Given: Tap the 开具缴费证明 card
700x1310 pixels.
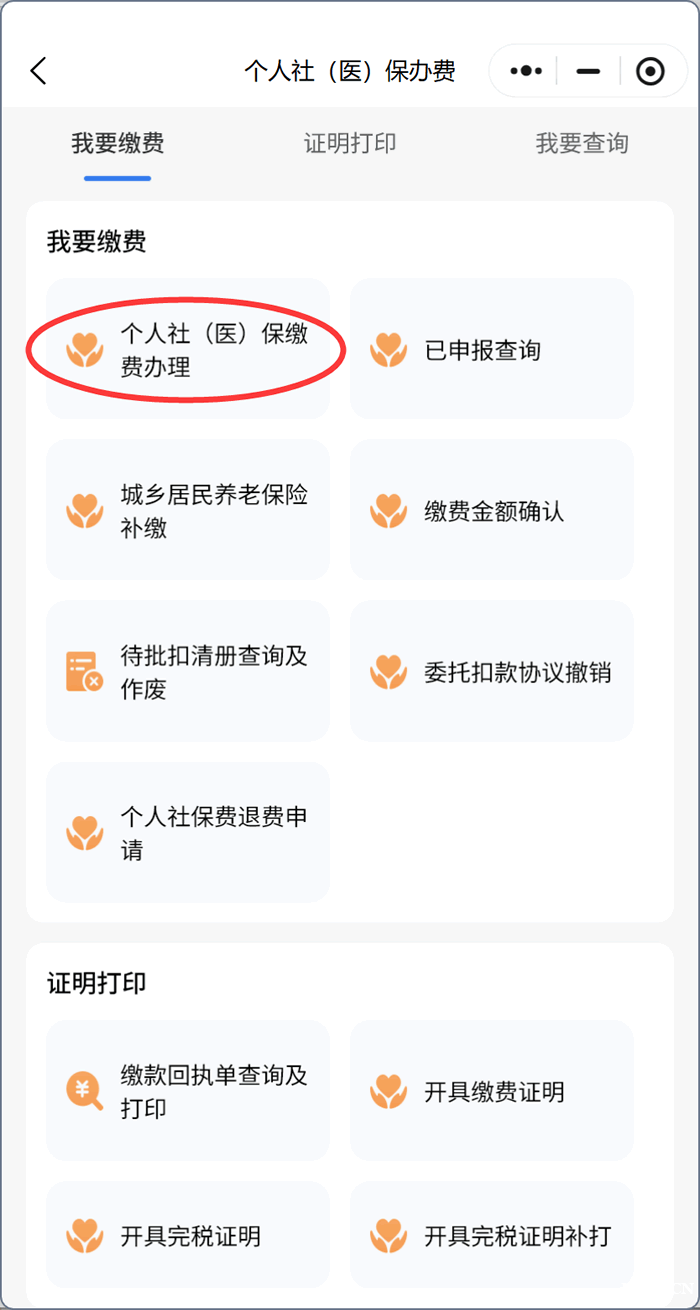Looking at the screenshot, I should tap(491, 1091).
